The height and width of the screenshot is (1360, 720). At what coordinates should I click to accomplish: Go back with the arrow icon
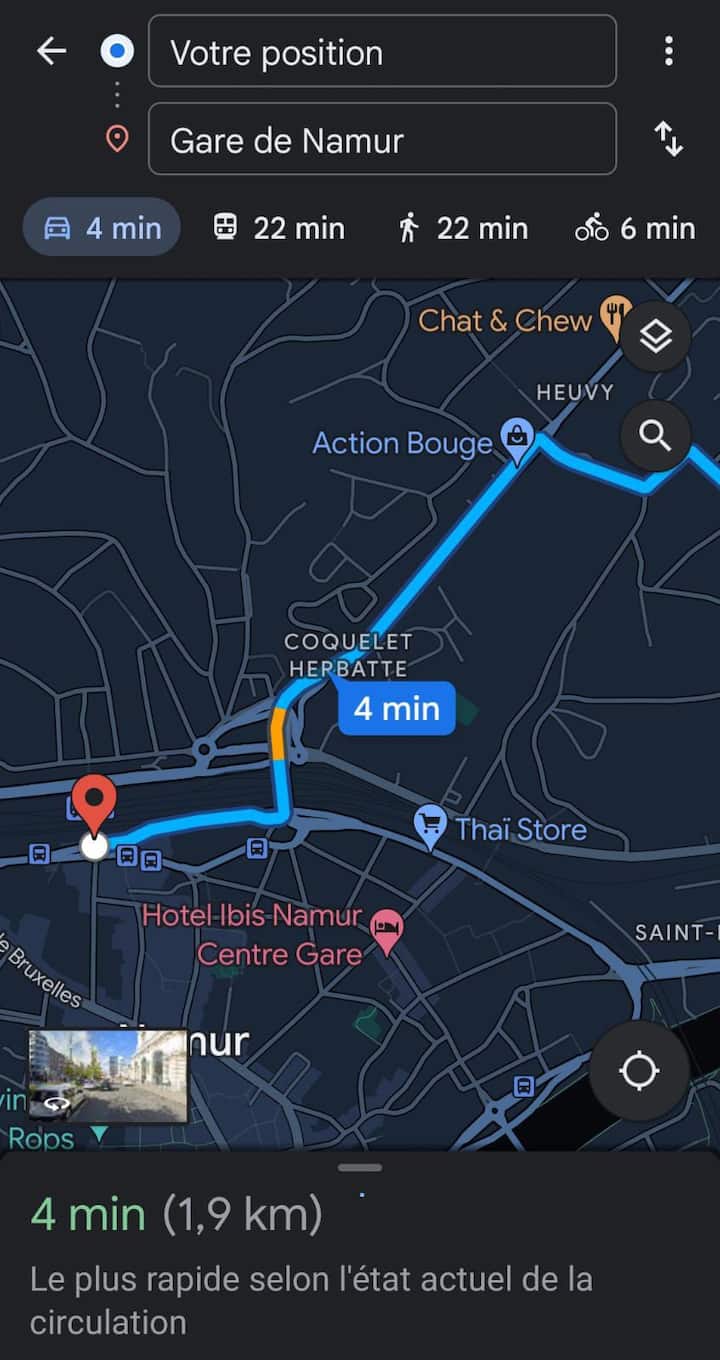[51, 52]
